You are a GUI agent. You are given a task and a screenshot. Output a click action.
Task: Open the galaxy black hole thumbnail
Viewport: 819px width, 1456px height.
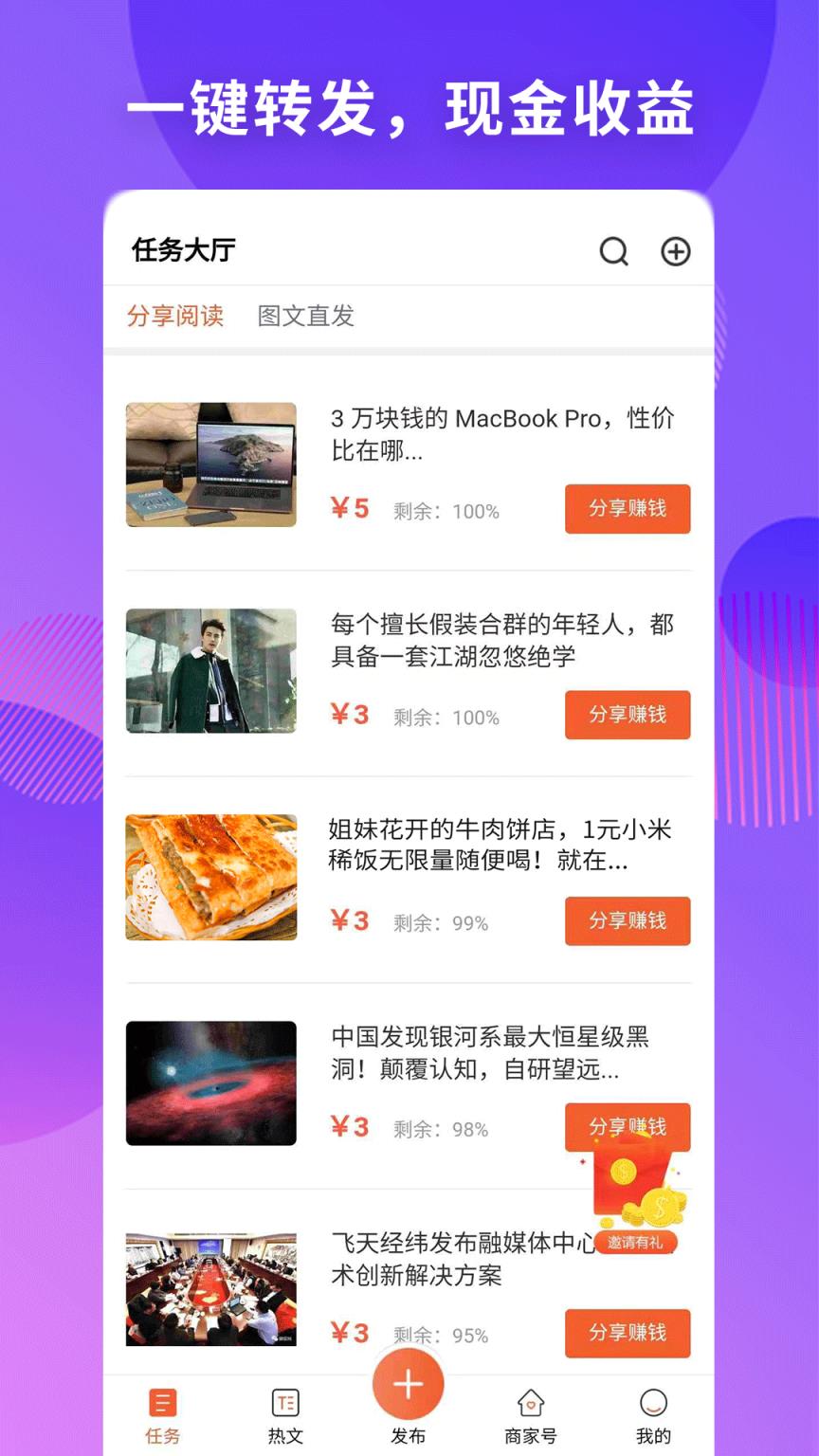click(210, 1082)
